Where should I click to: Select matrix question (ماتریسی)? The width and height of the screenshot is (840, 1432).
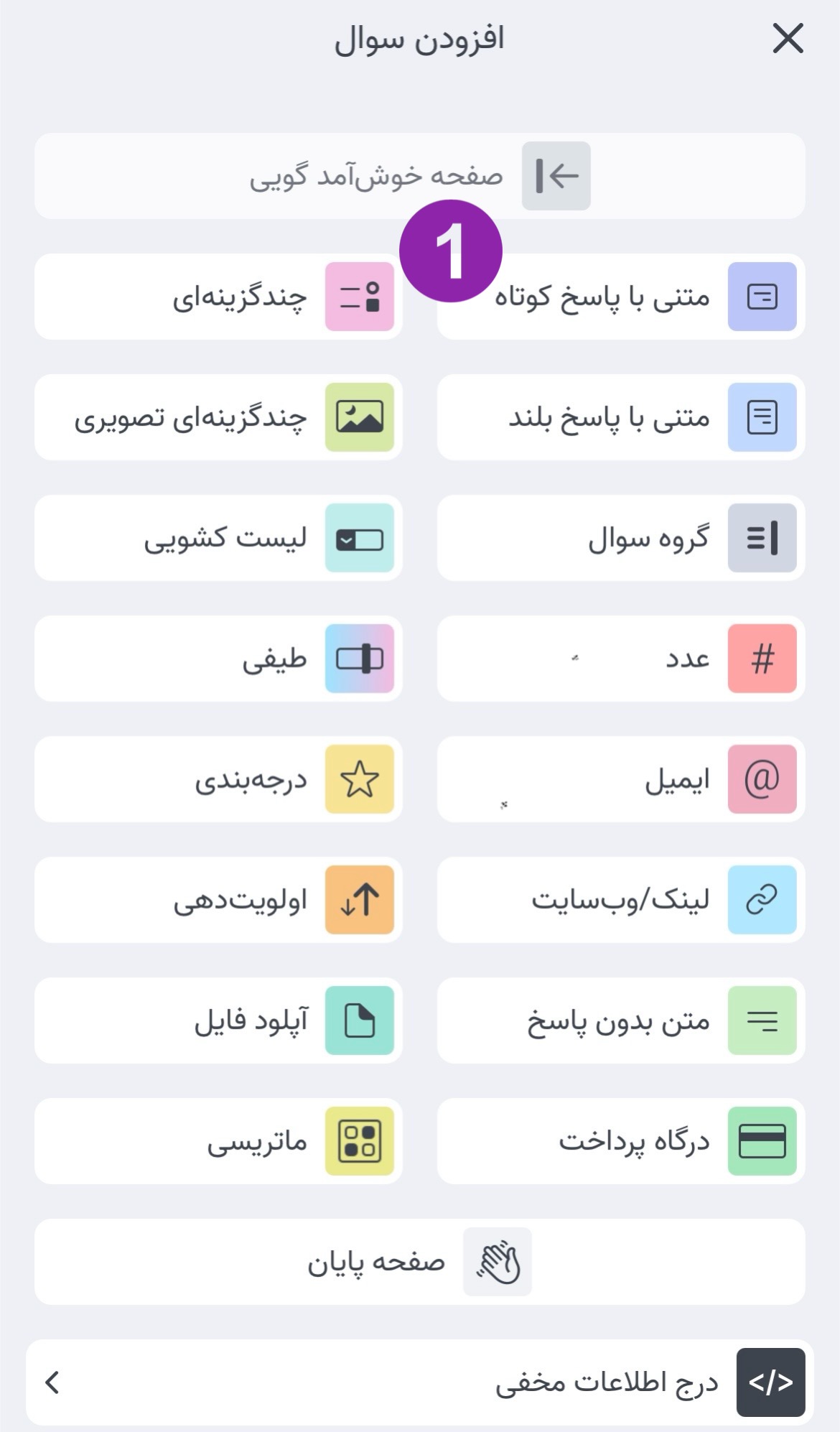point(218,1141)
